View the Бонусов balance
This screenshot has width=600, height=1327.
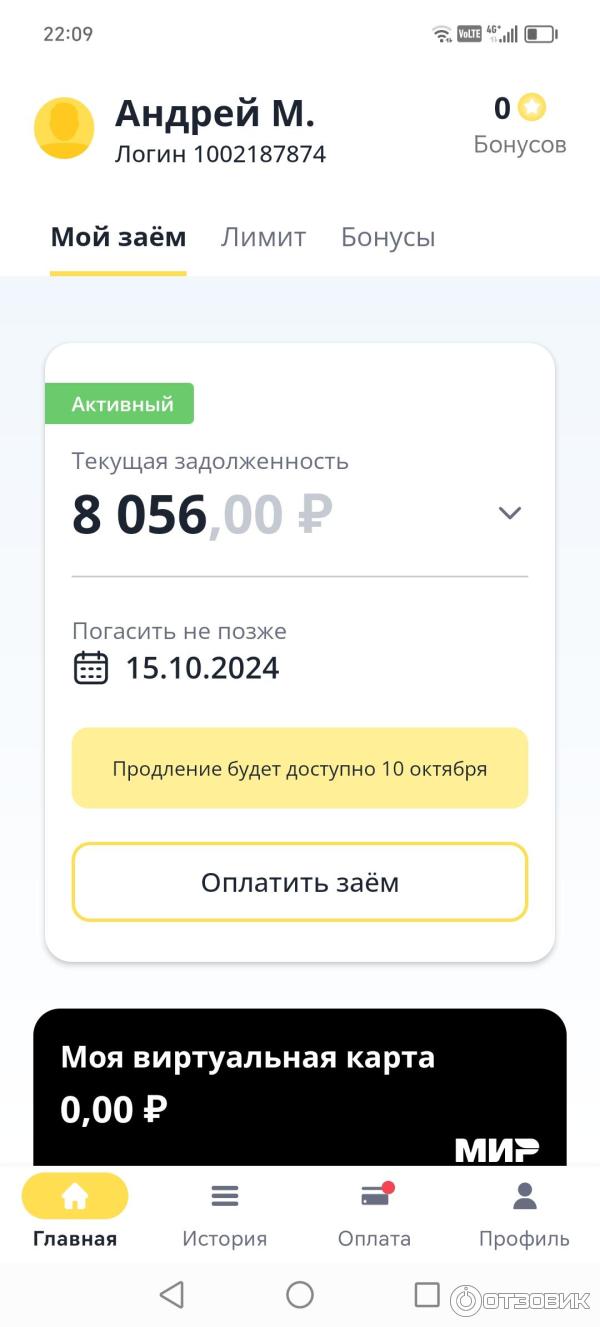(519, 125)
